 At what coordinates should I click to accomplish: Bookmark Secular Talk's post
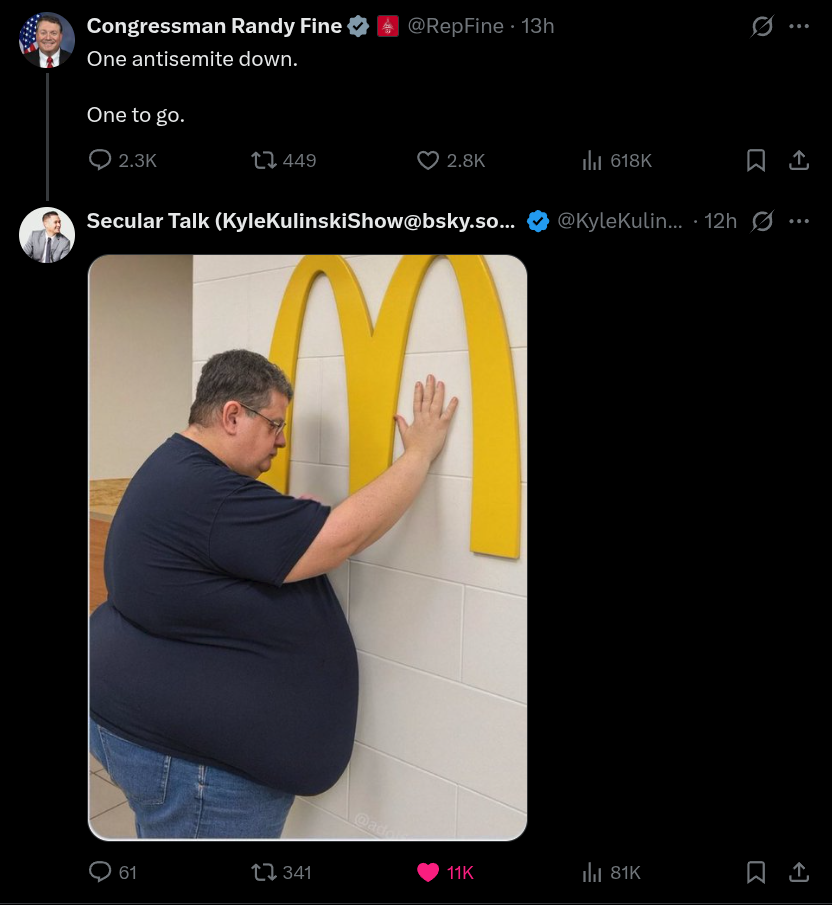[x=757, y=873]
